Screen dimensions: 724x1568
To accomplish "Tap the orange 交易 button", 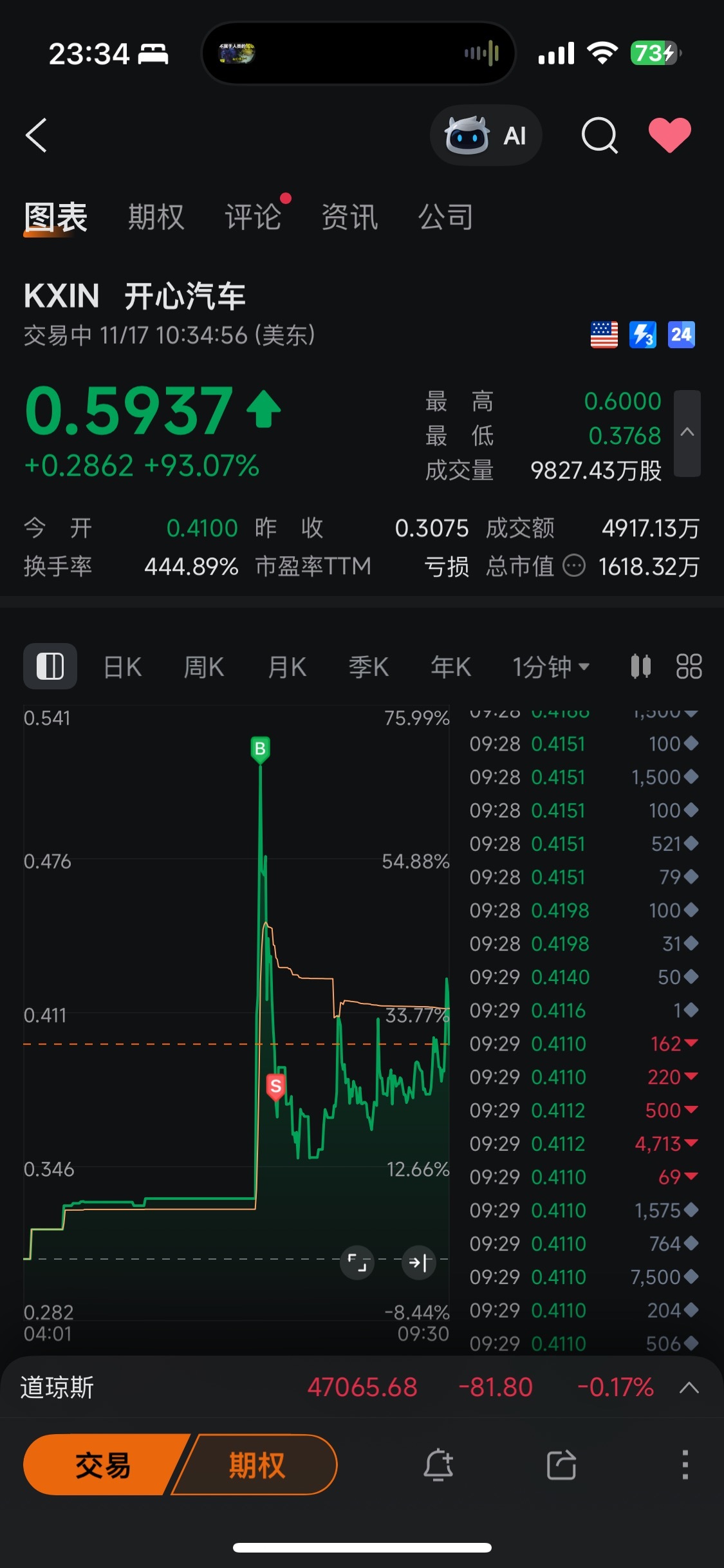I will (103, 1465).
